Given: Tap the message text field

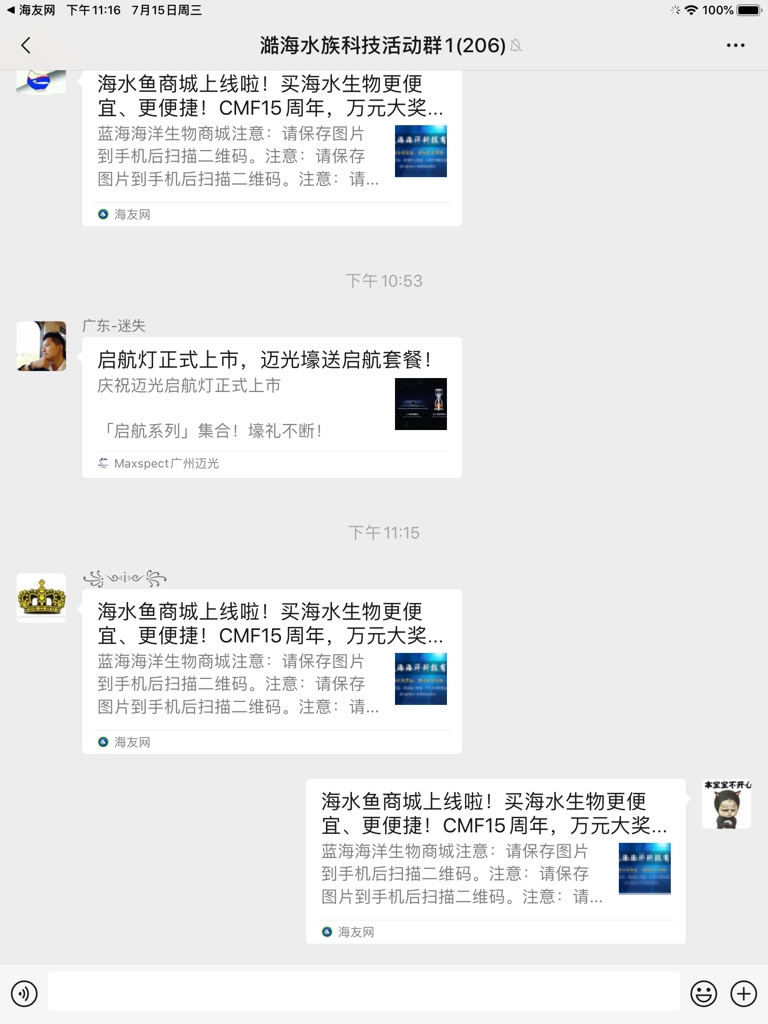Looking at the screenshot, I should click(x=363, y=993).
